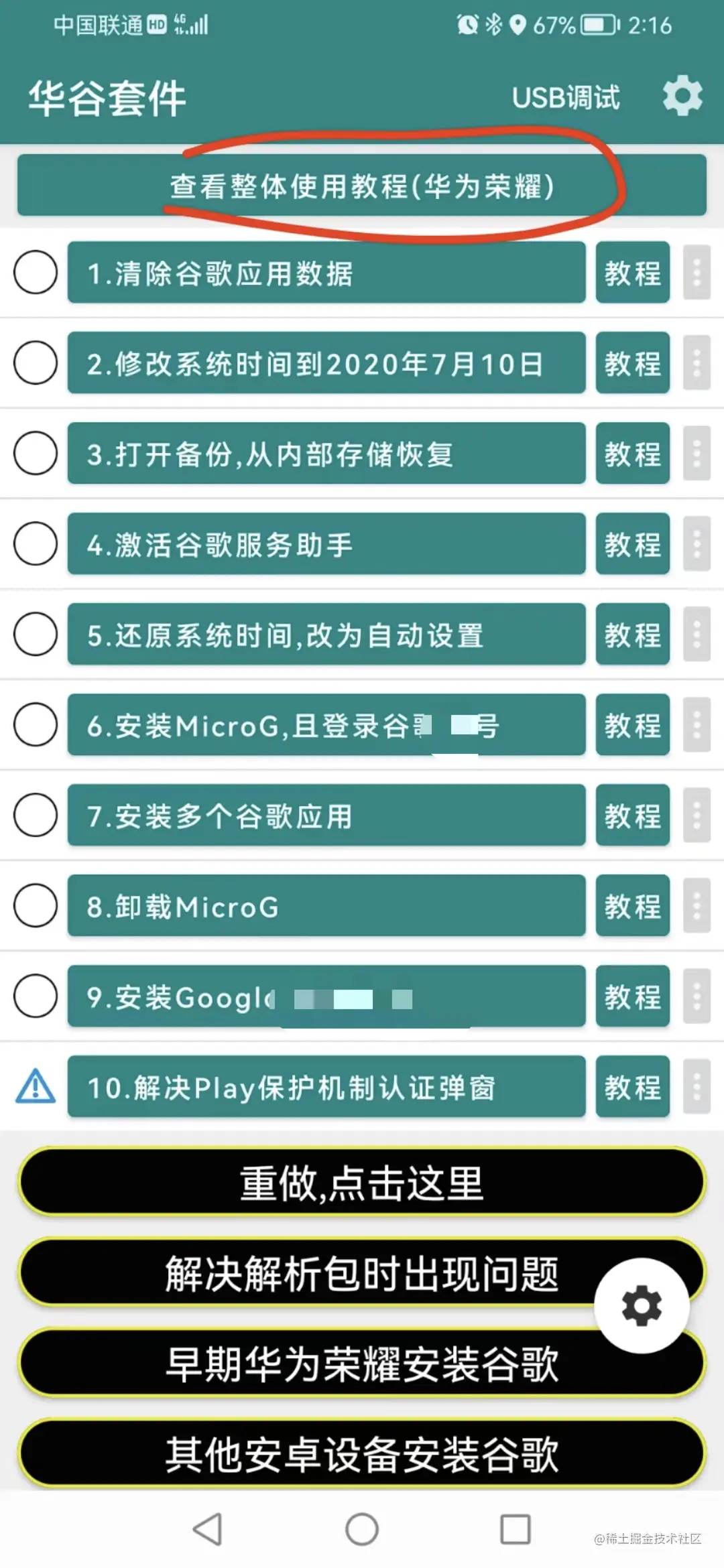
Task: Open the floating gear button
Action: click(642, 1305)
